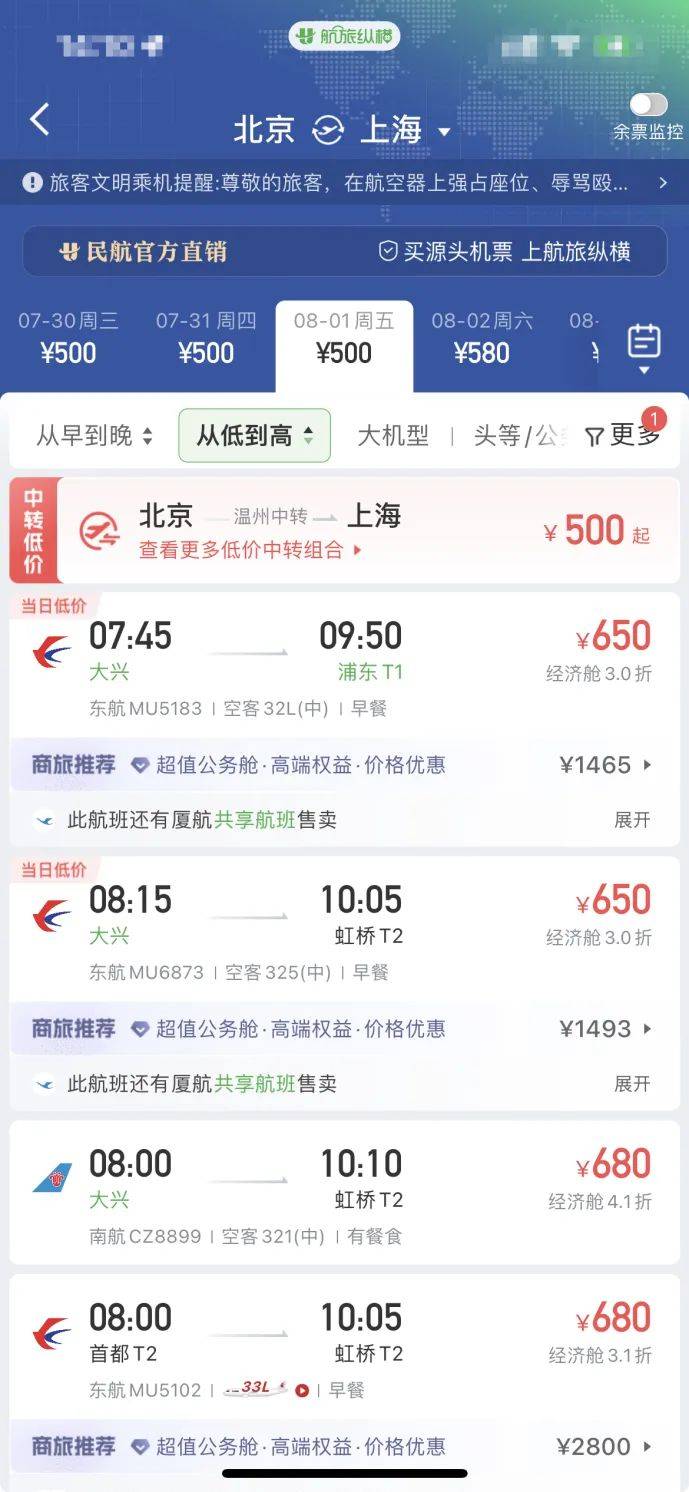689x1492 pixels.
Task: Toggle the 余票监控 switch
Action: pyautogui.click(x=648, y=105)
